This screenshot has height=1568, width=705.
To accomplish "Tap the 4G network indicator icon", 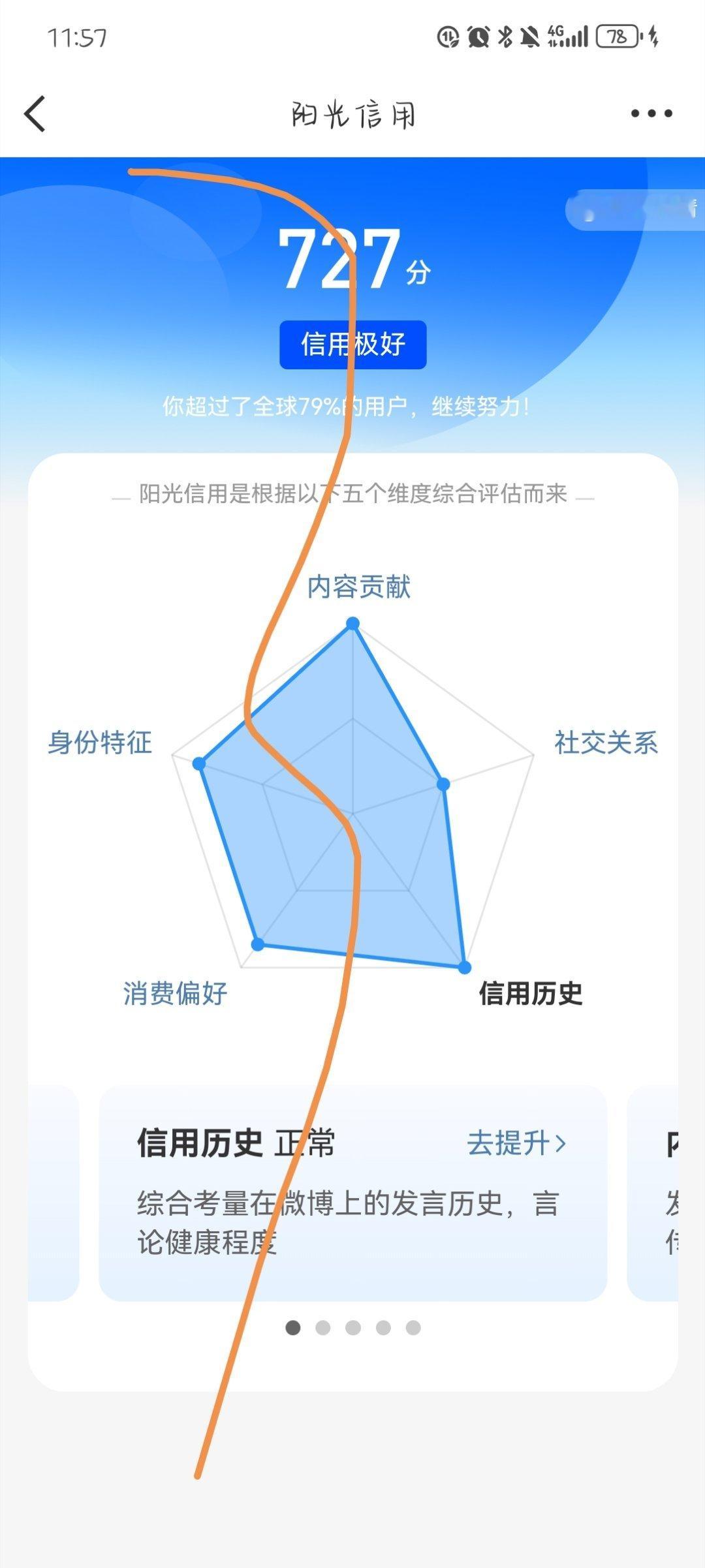I will point(556,36).
